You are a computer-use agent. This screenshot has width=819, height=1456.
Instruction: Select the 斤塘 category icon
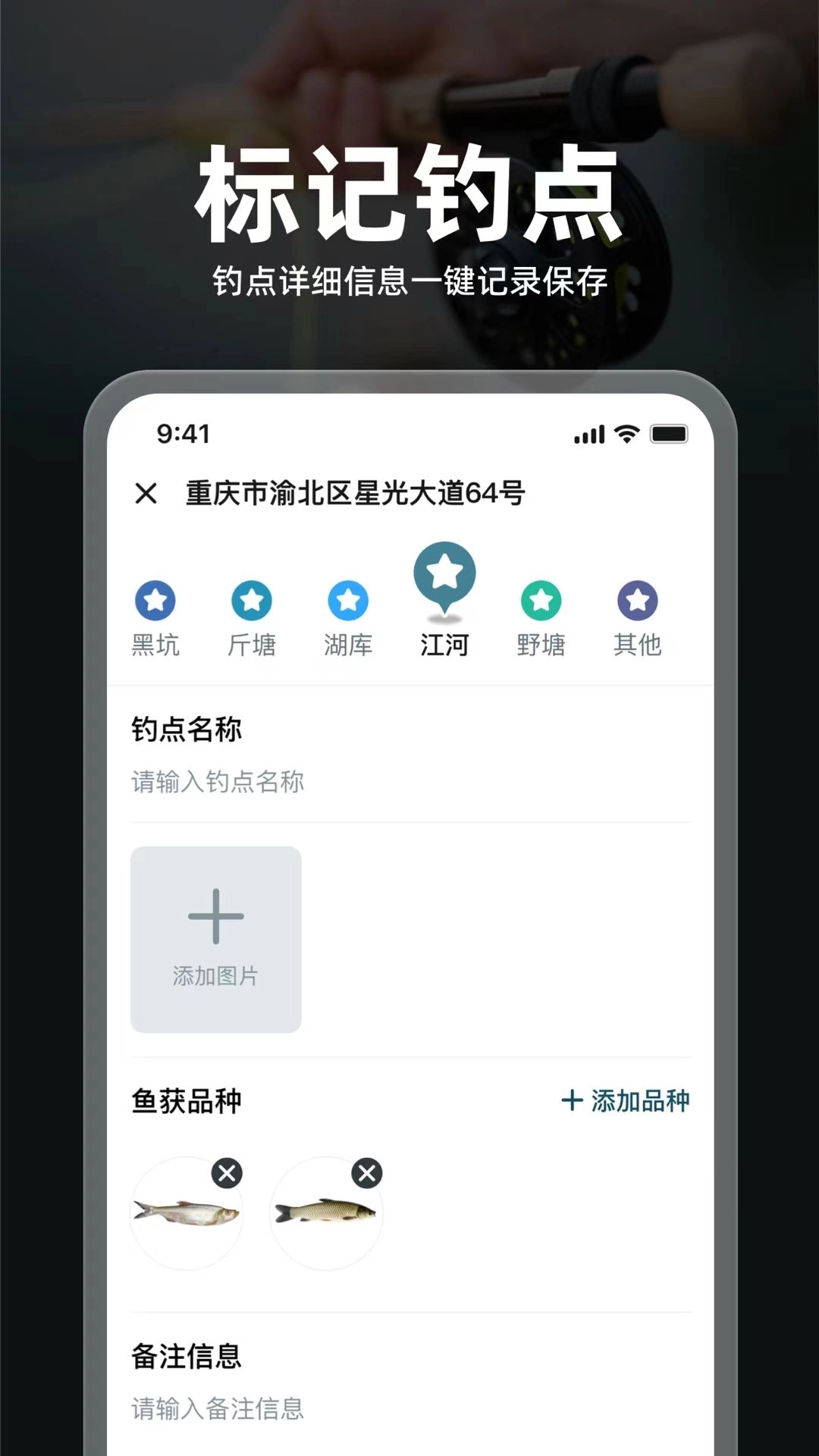pyautogui.click(x=251, y=601)
